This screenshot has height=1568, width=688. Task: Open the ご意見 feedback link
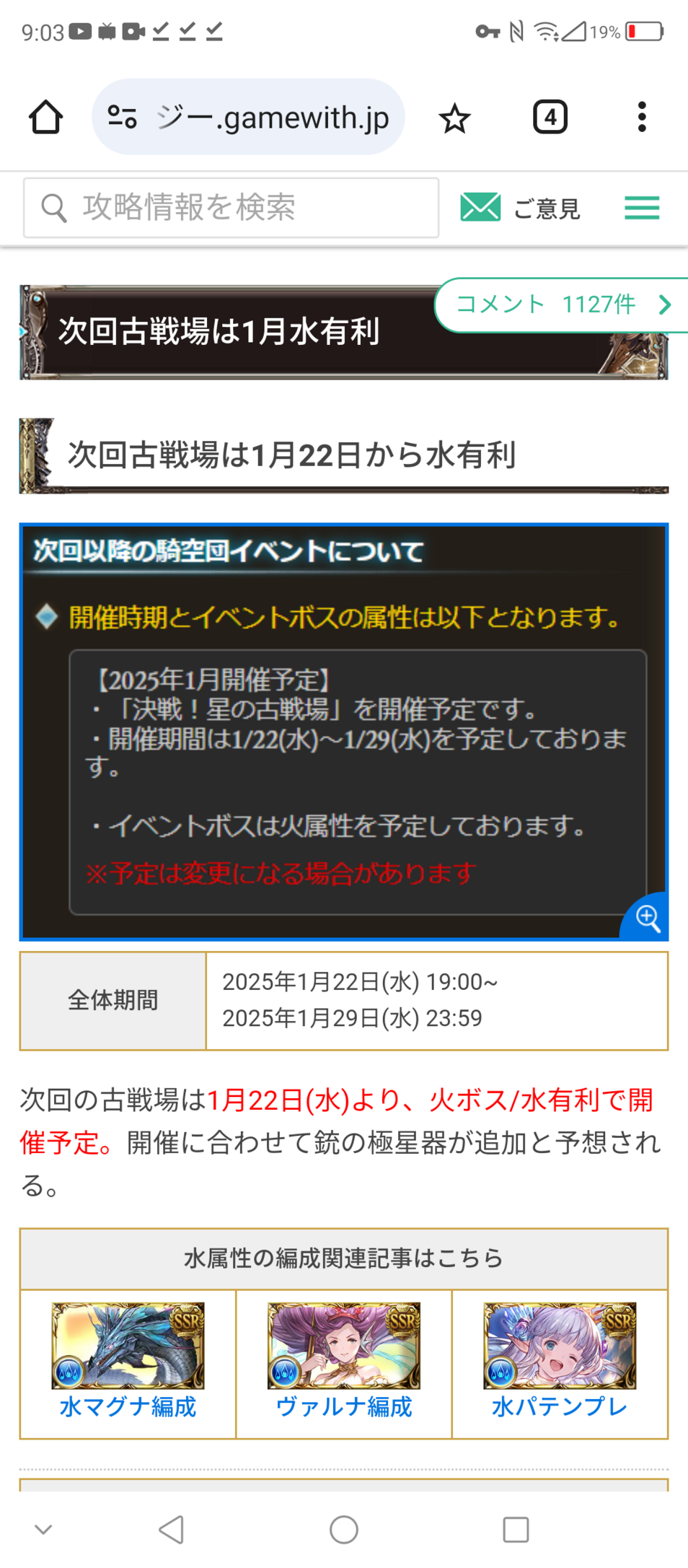pos(521,209)
